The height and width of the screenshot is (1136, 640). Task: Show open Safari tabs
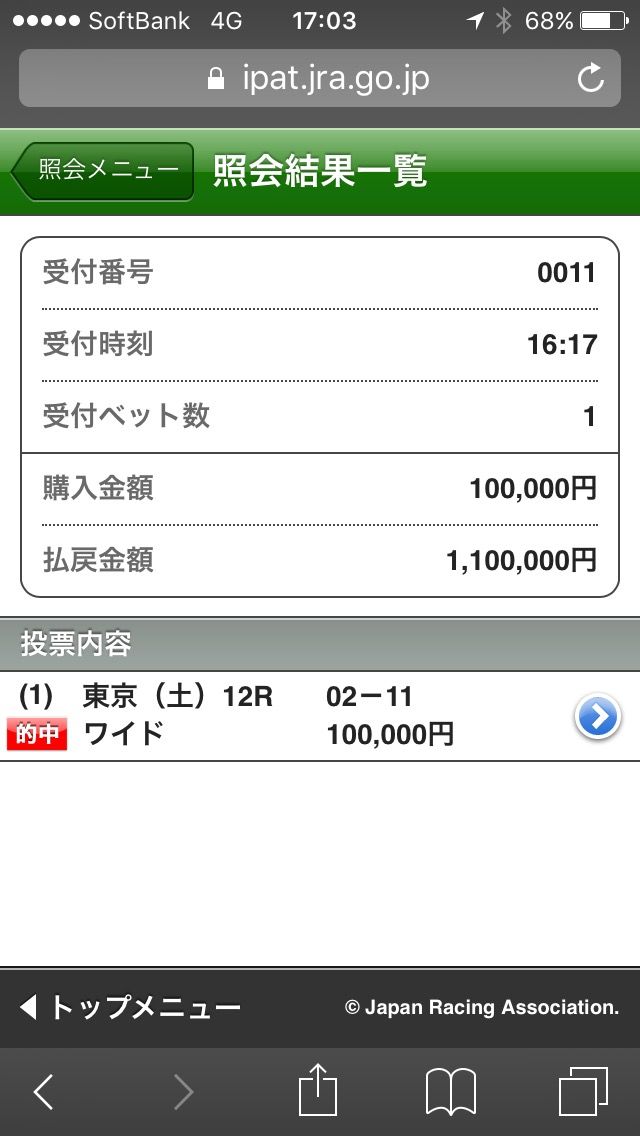click(583, 1091)
